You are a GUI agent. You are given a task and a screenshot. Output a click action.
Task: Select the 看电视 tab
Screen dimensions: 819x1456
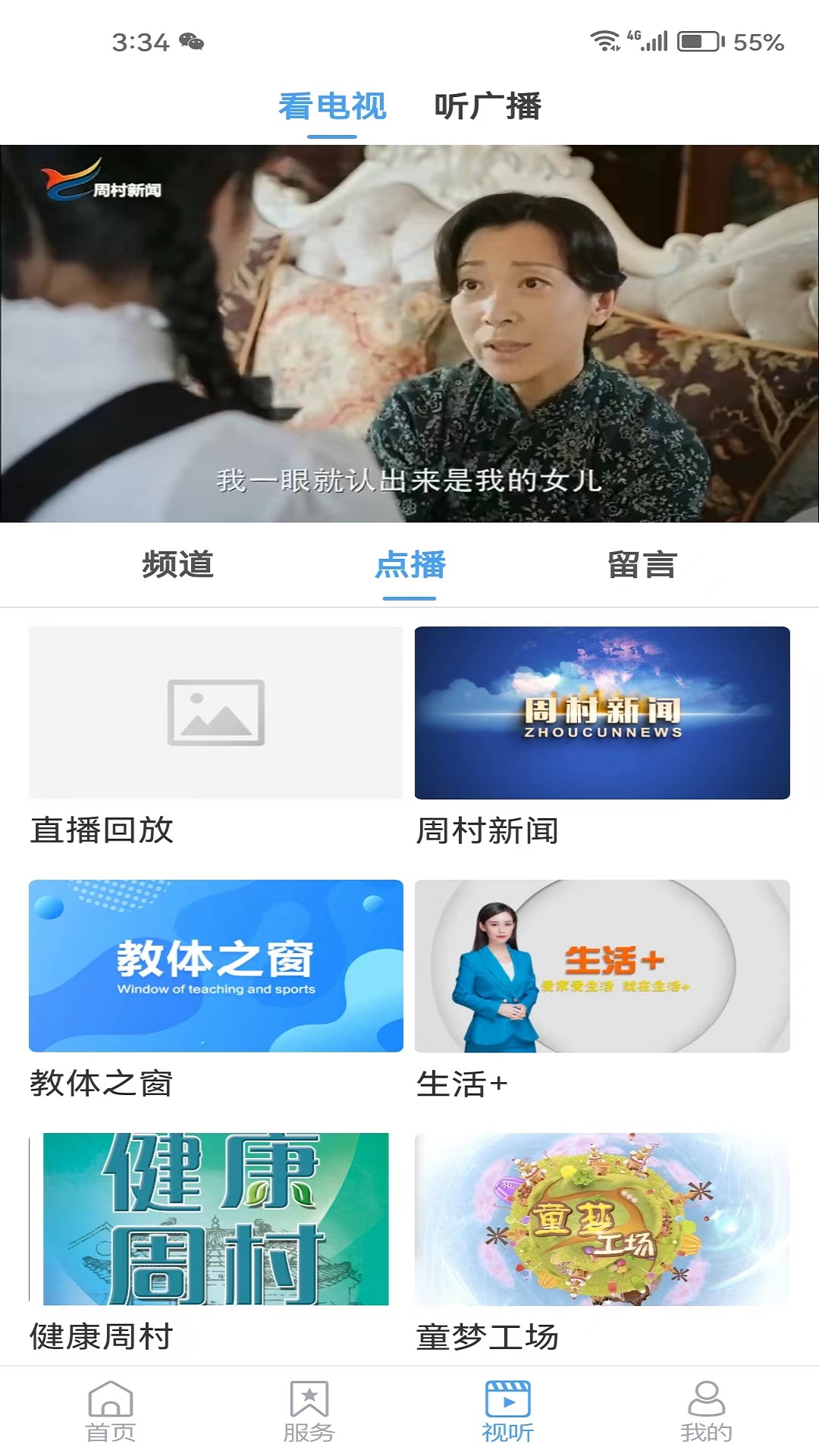[332, 106]
